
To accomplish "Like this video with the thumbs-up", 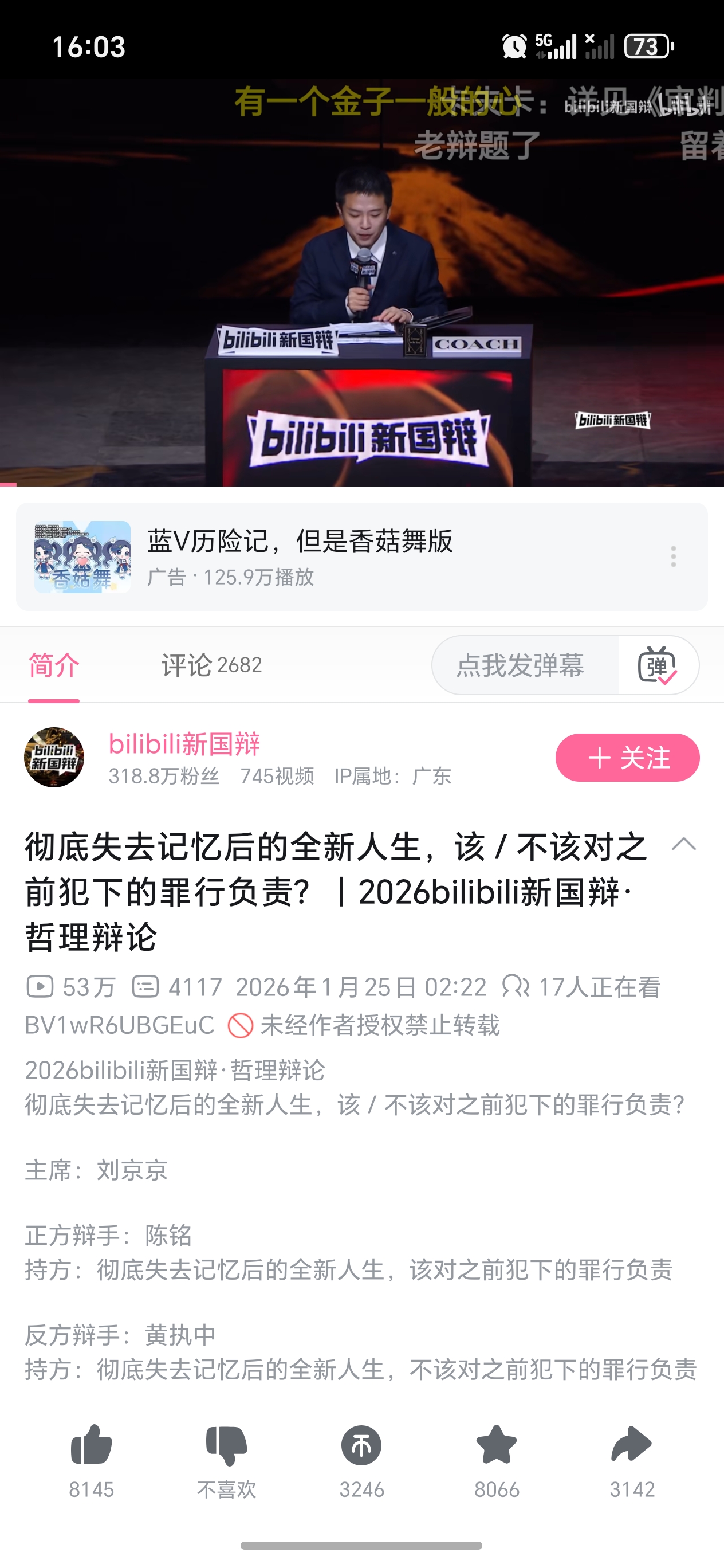I will tap(91, 1446).
